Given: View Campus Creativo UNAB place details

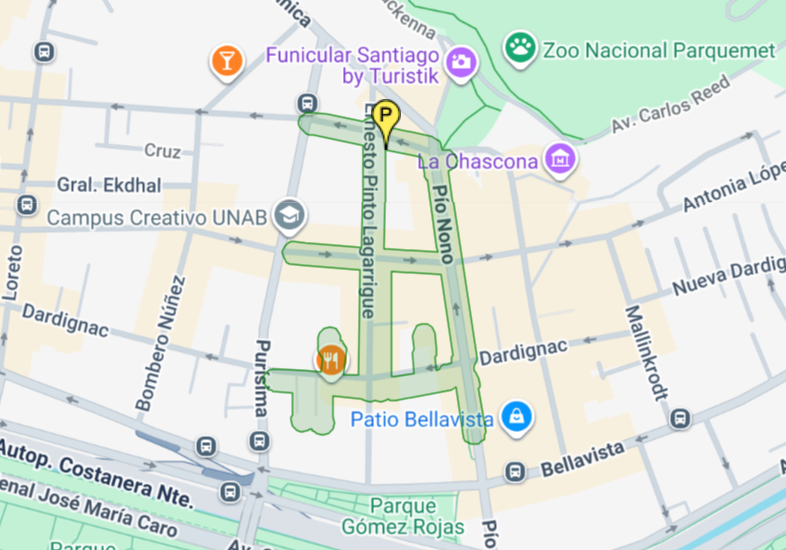Looking at the screenshot, I should coord(292,214).
